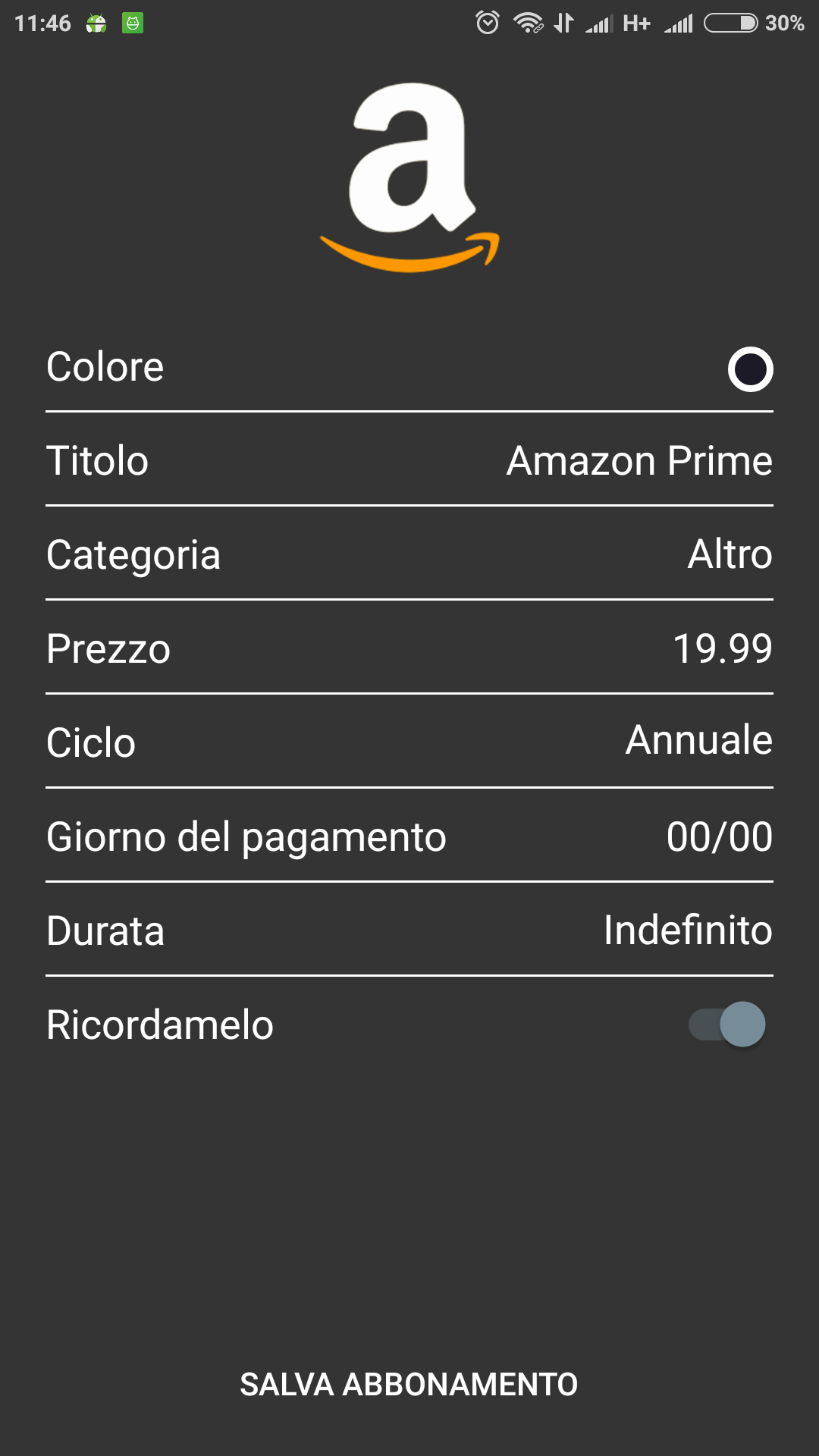The width and height of the screenshot is (819, 1456).
Task: Edit the Titolo field Amazon Prime
Action: pyautogui.click(x=639, y=461)
